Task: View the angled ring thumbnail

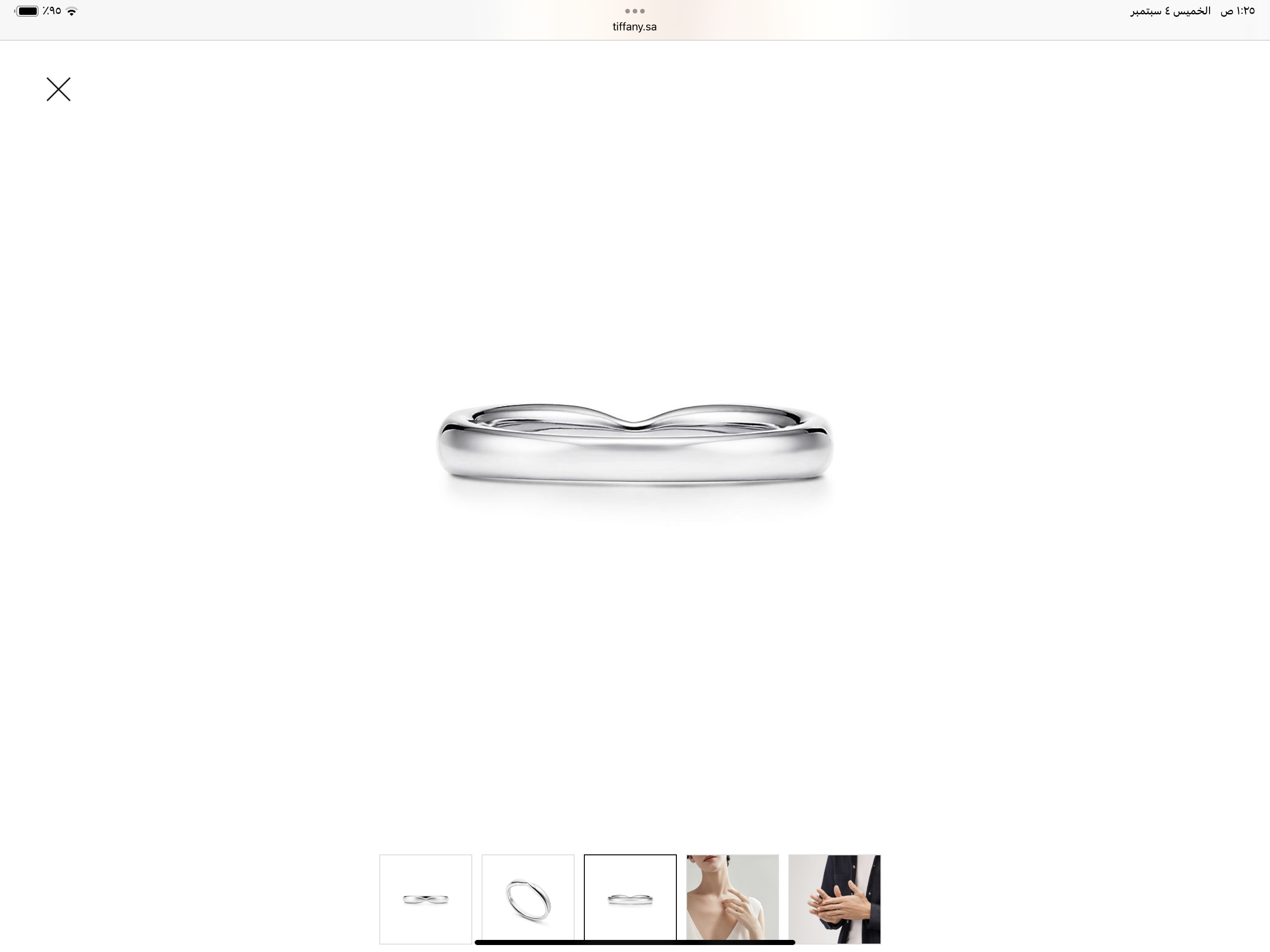Action: (x=528, y=898)
